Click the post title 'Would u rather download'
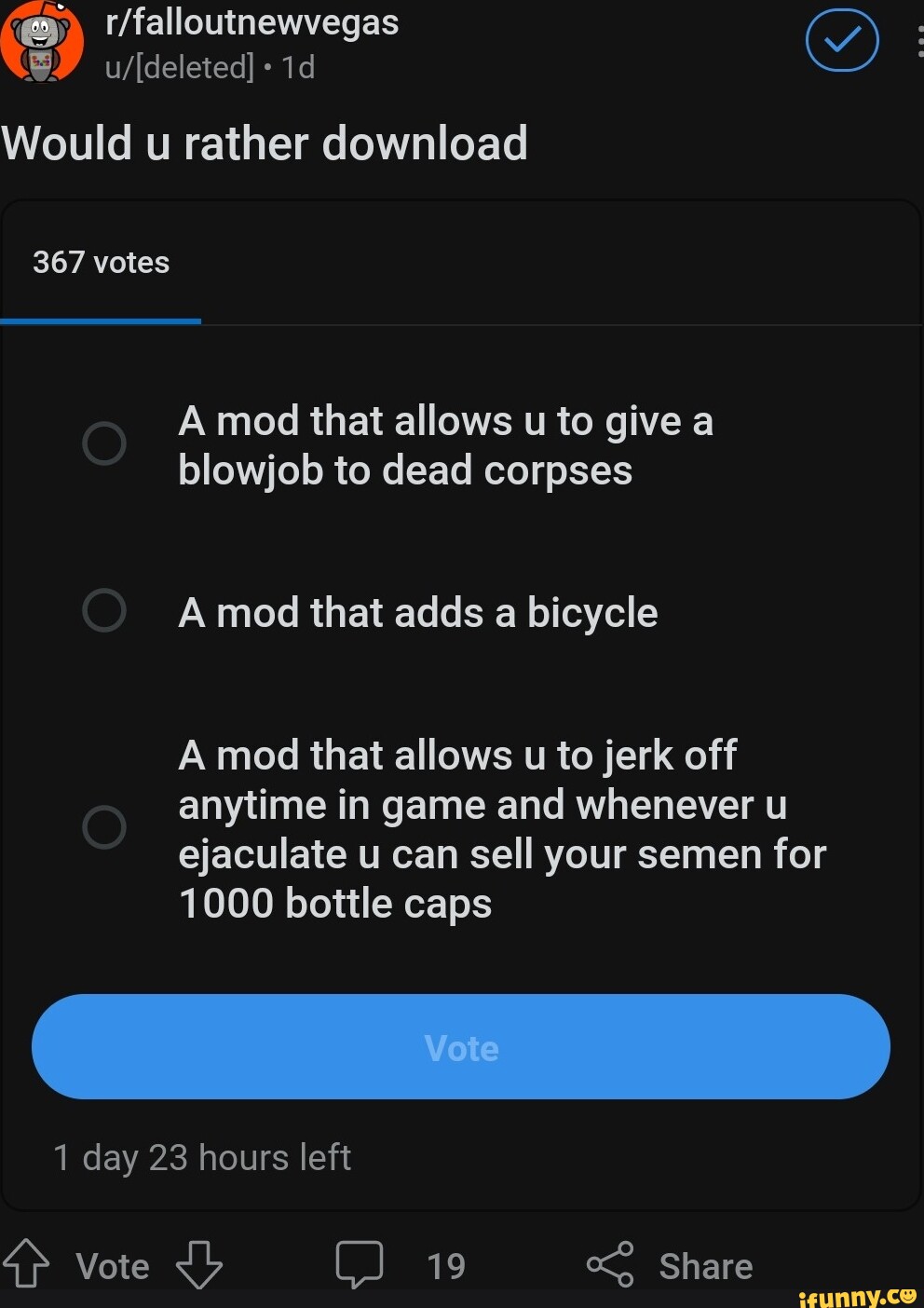 tap(264, 143)
